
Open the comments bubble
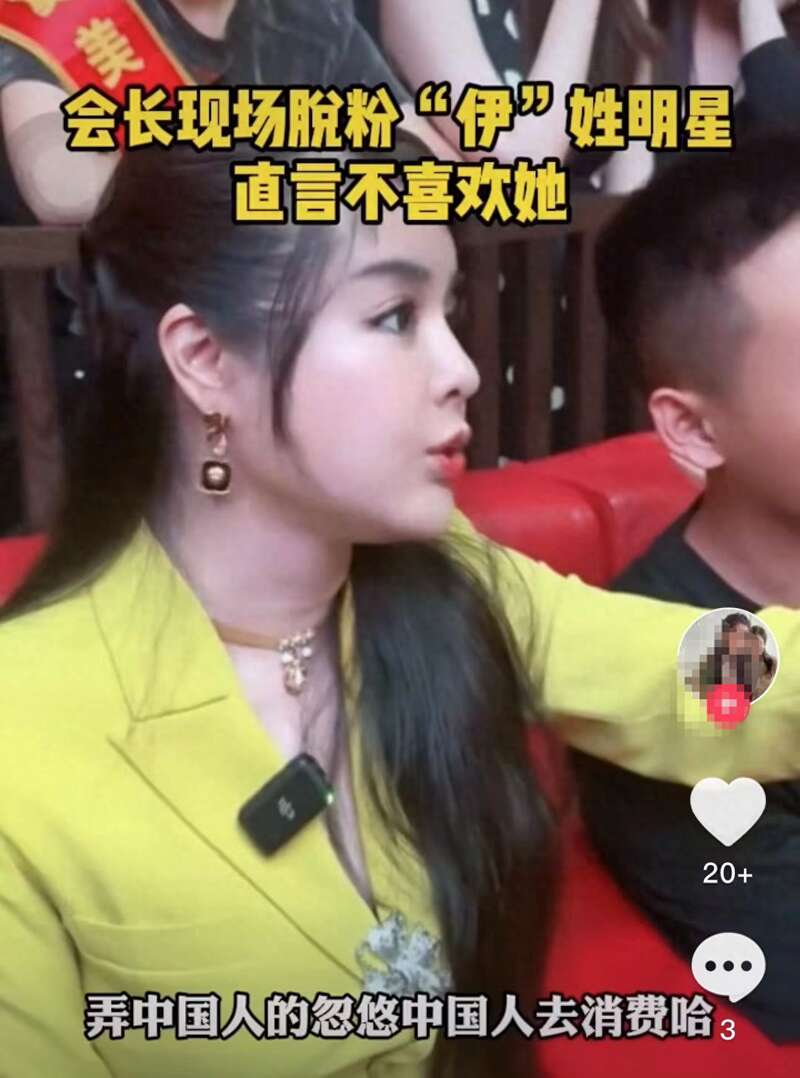click(x=728, y=965)
